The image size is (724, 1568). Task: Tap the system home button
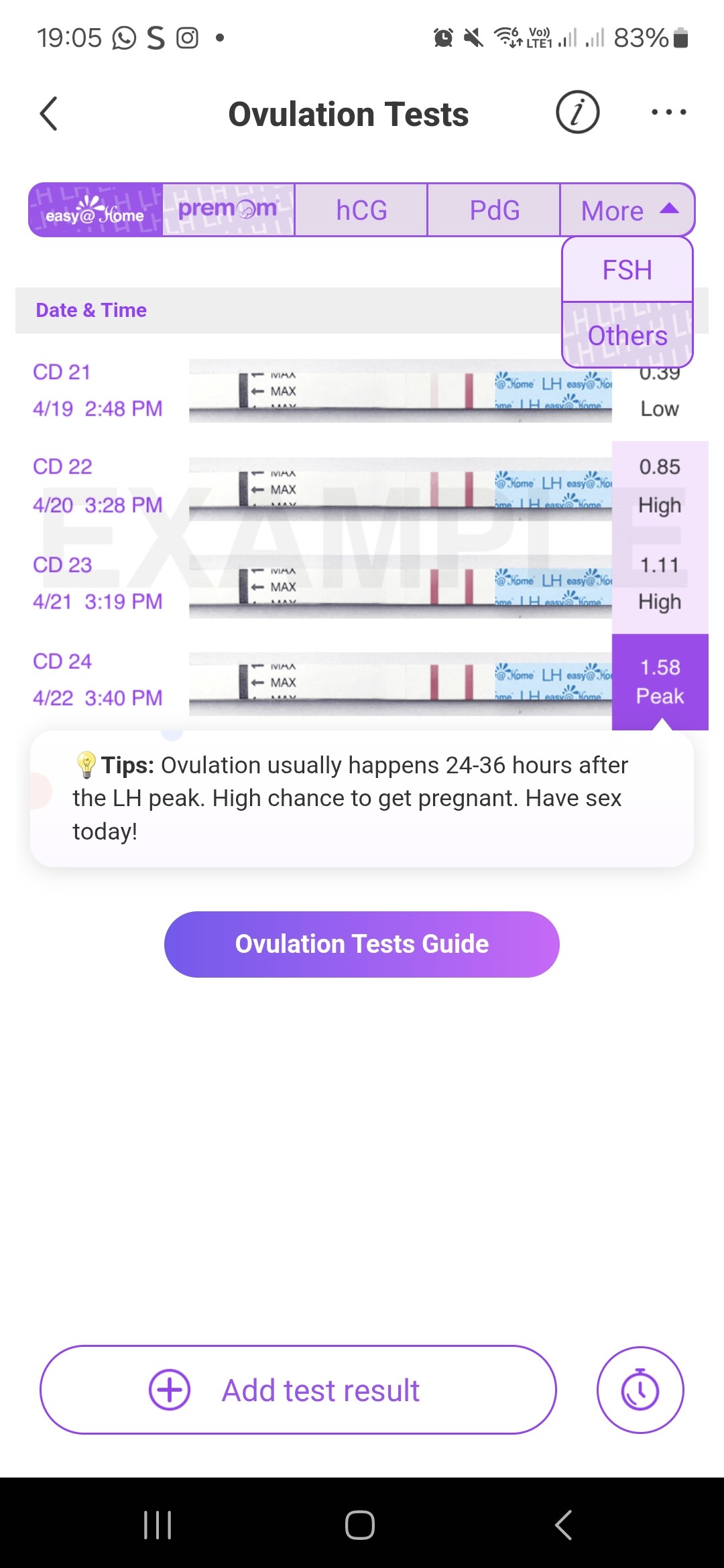click(x=360, y=1525)
